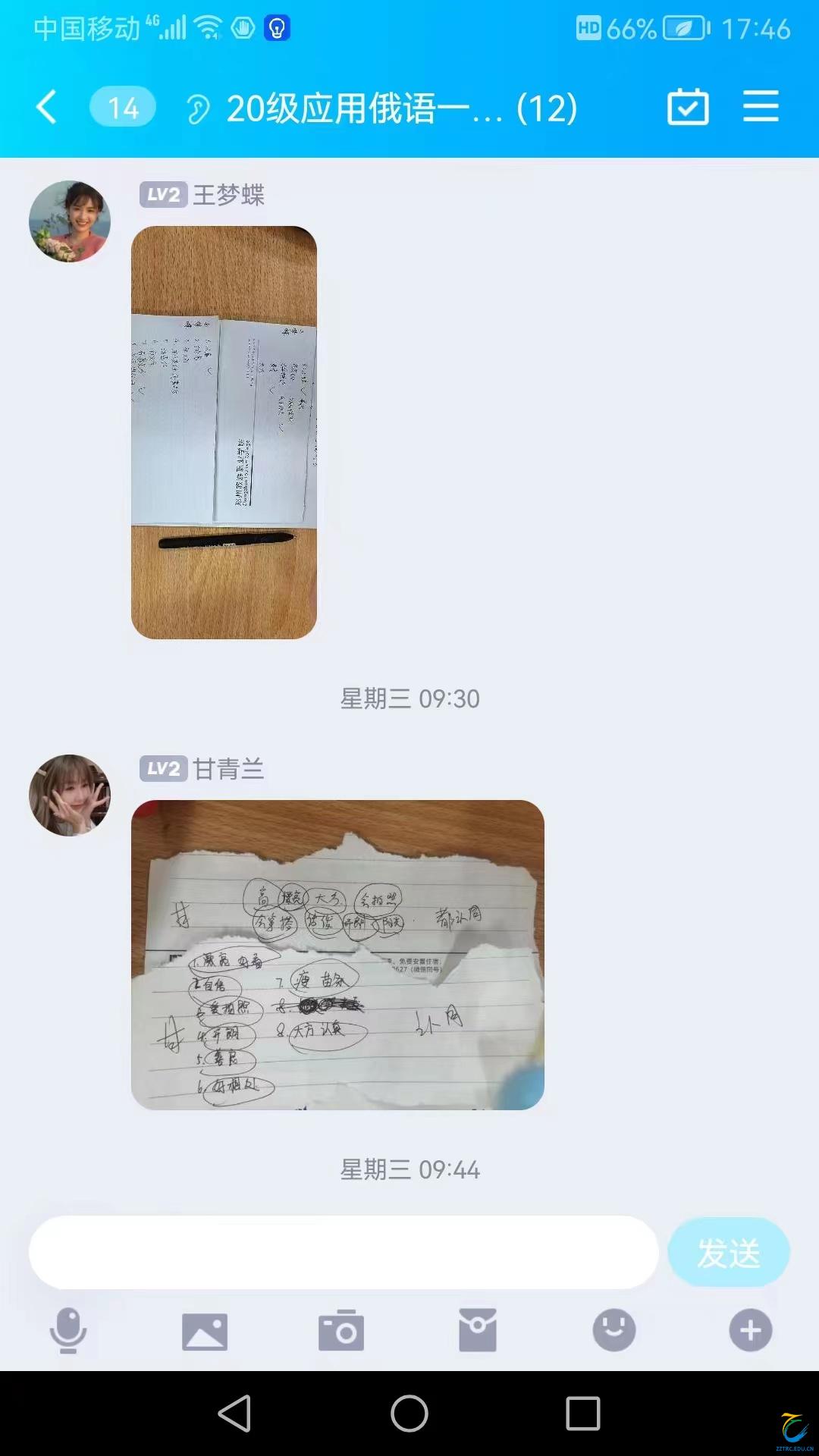Open 甘青兰's profile avatar
Image resolution: width=819 pixels, height=1456 pixels.
(x=70, y=795)
